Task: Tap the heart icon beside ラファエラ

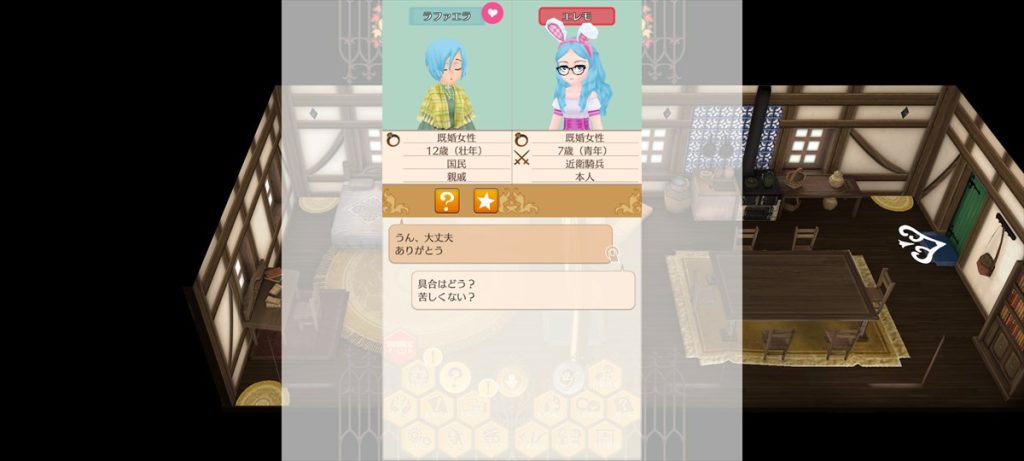Action: tap(493, 14)
